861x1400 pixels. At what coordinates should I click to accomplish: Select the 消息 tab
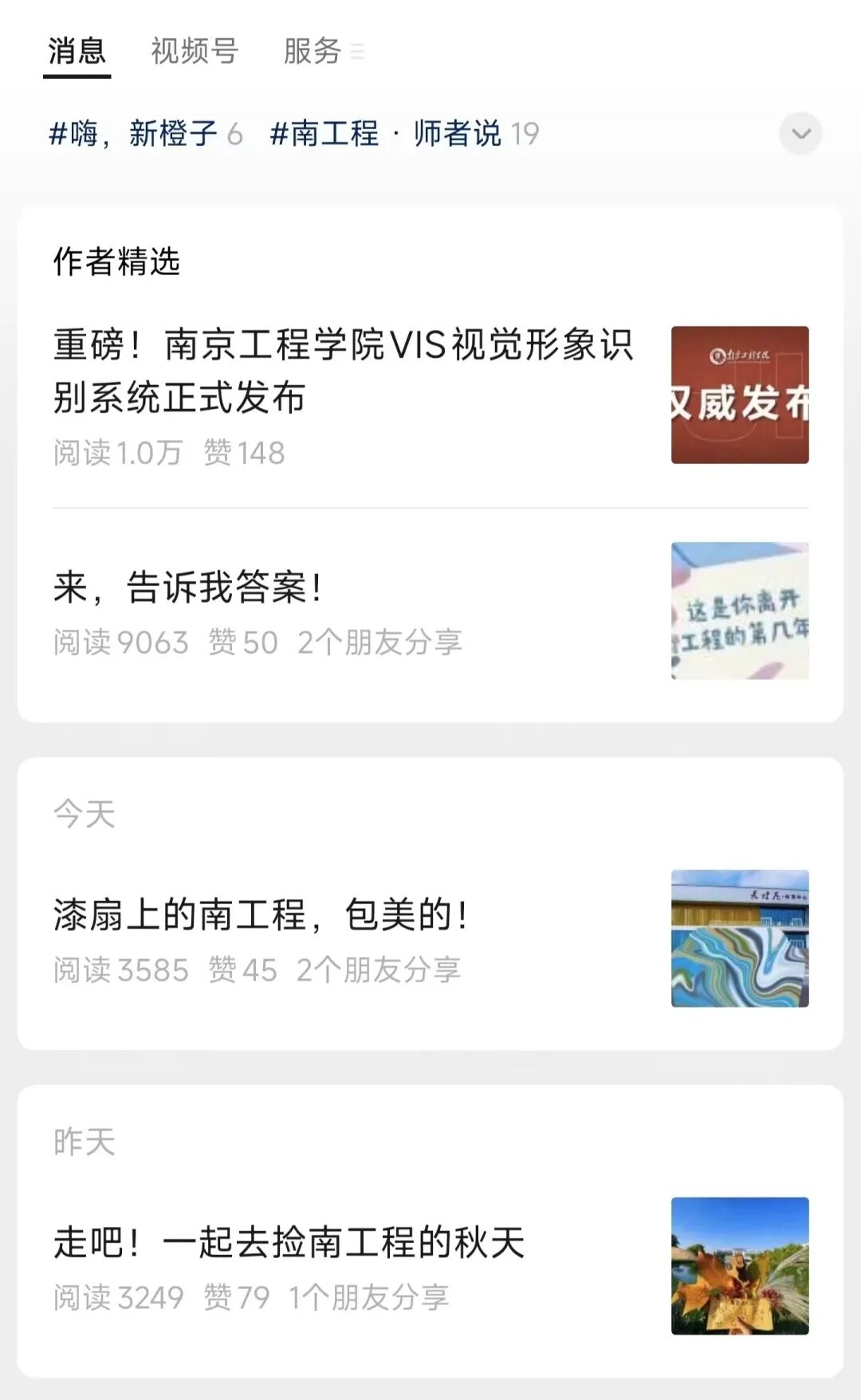[x=77, y=51]
